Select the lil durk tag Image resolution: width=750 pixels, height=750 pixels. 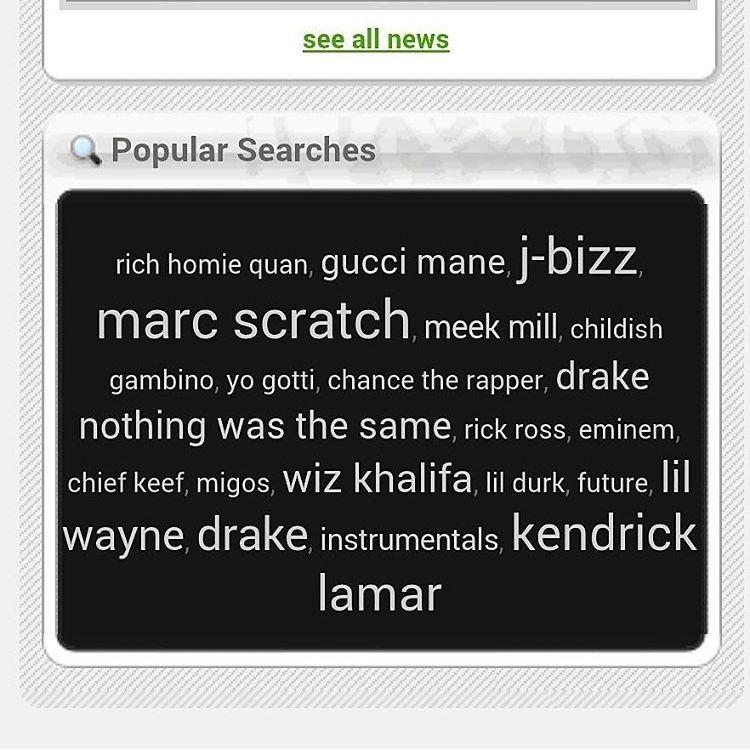coord(525,483)
